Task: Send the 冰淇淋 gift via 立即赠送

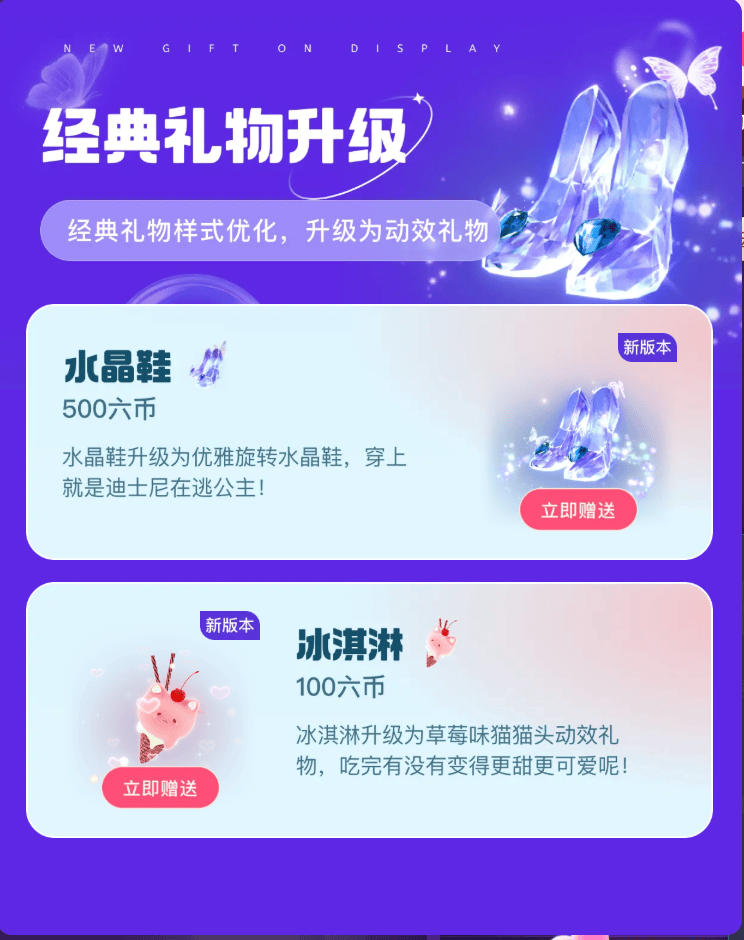Action: (x=160, y=788)
